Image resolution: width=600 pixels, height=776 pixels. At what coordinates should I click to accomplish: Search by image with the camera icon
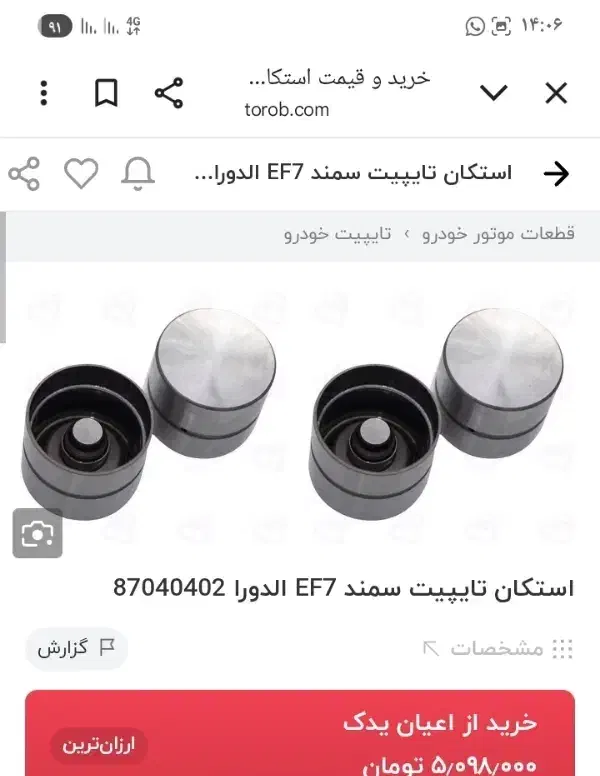point(37,534)
